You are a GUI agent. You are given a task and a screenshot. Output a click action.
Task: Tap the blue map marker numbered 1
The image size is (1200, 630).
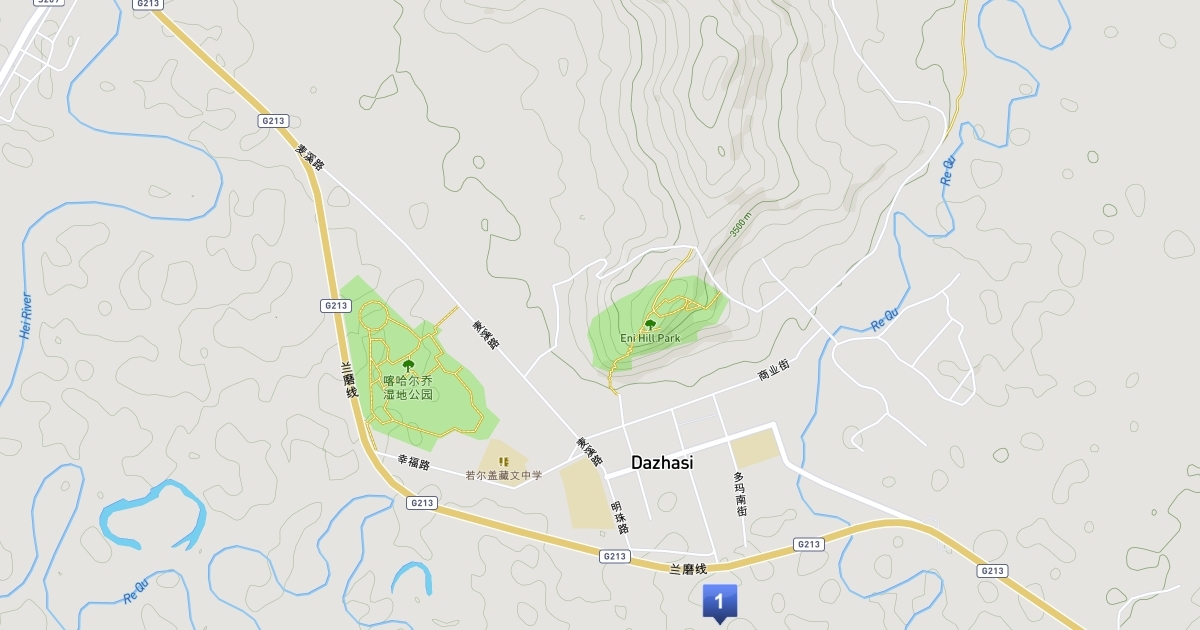[x=720, y=601]
